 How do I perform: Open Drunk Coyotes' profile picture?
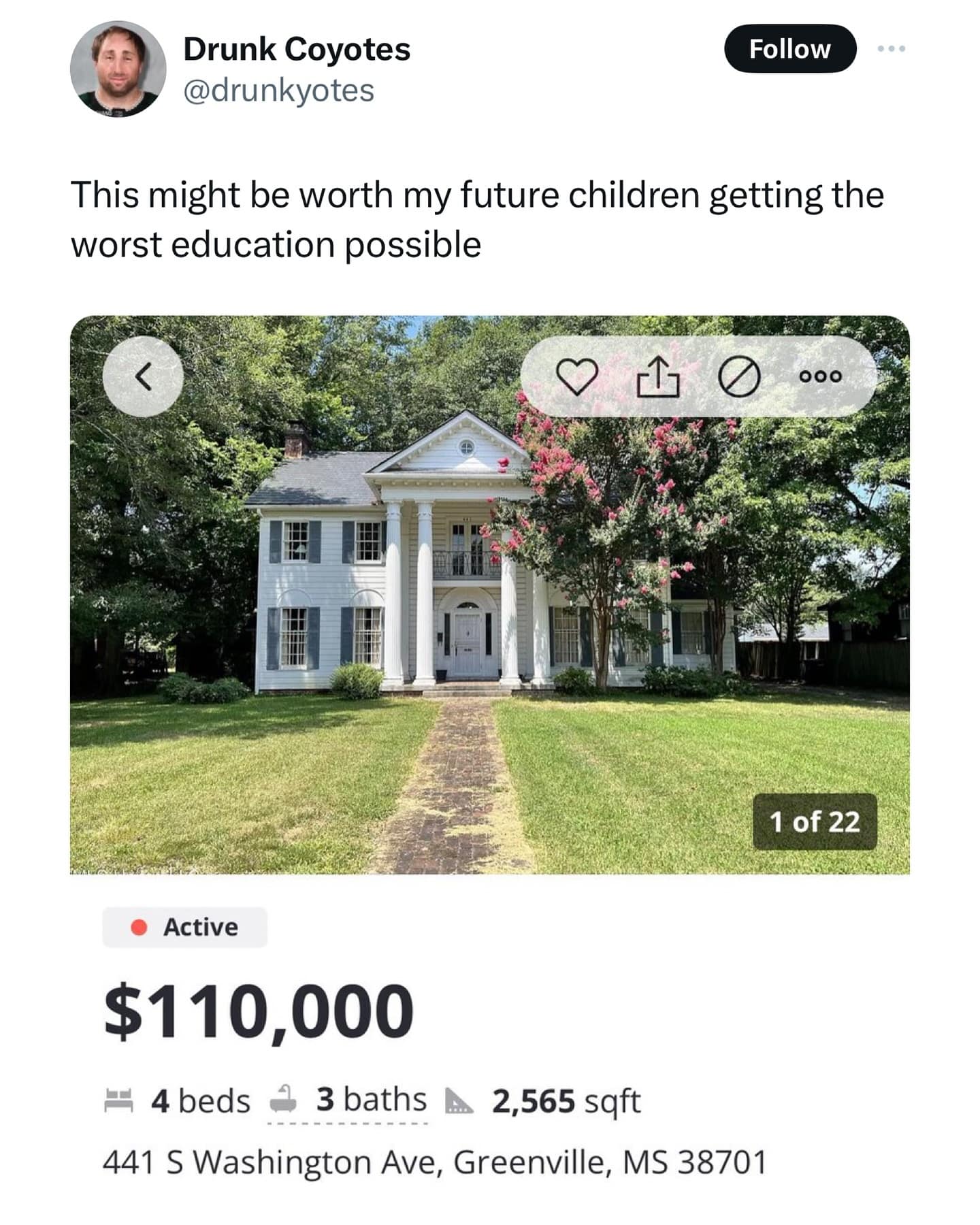click(x=118, y=69)
